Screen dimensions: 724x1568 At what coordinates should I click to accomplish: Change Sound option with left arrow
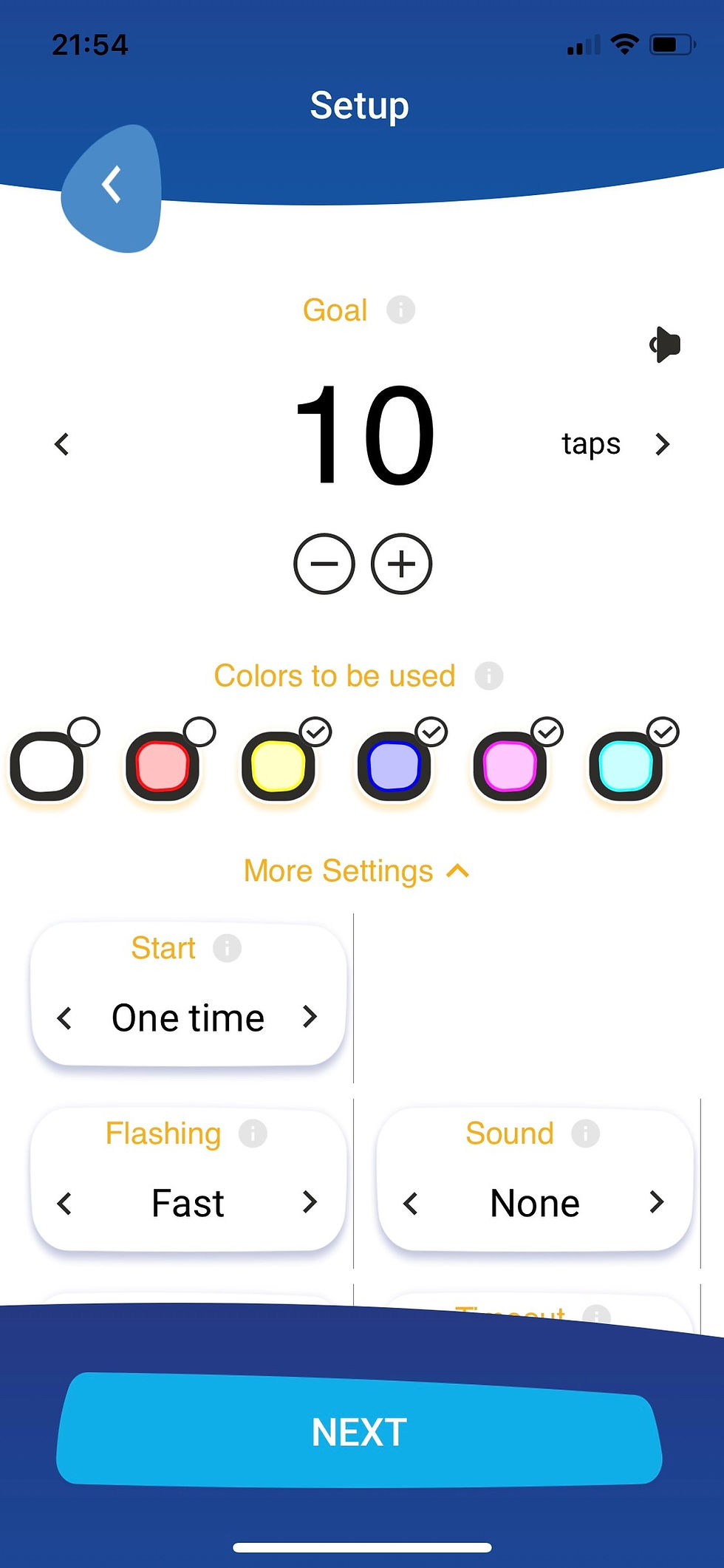[411, 1203]
